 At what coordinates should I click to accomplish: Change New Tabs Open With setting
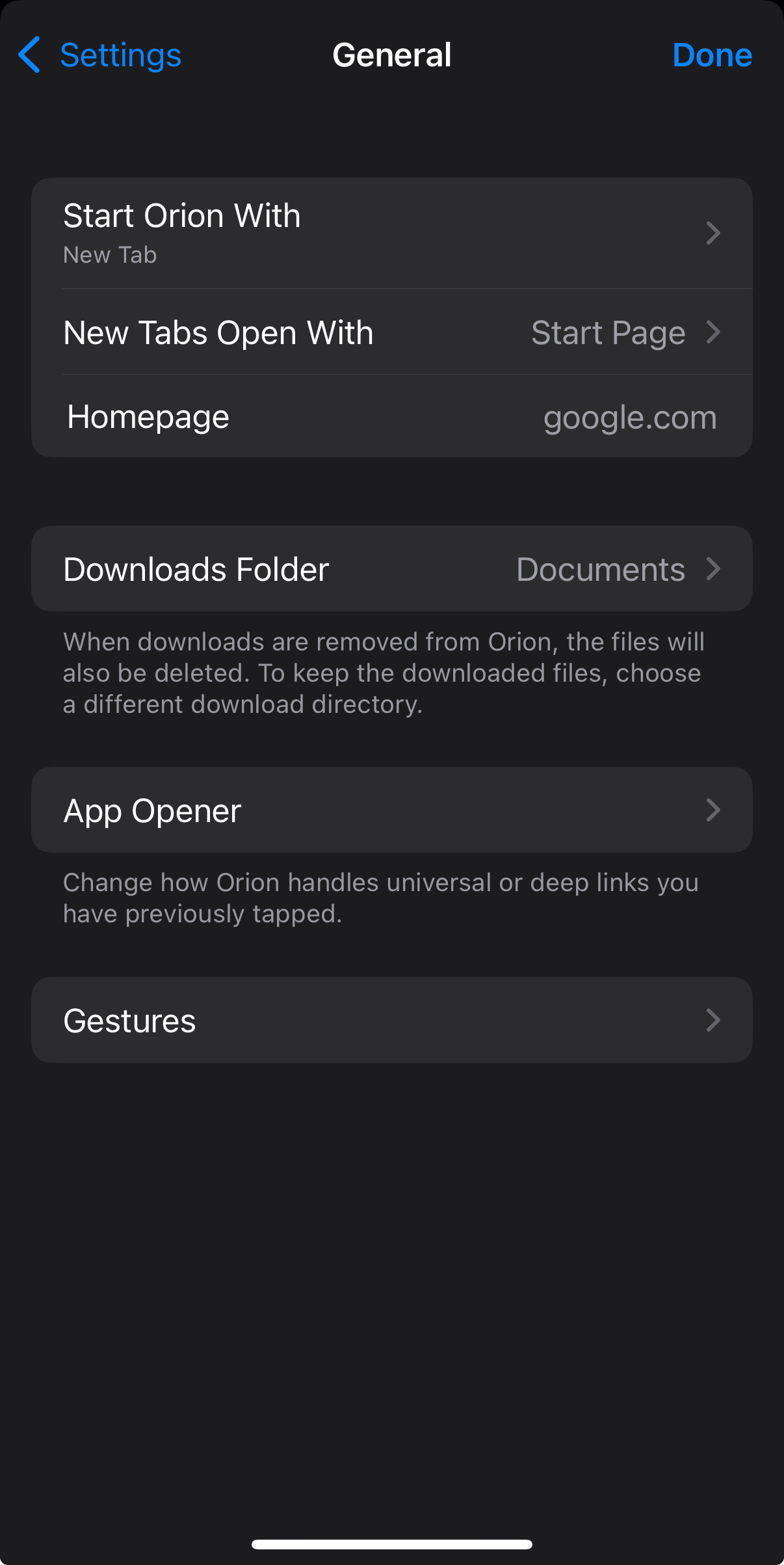tap(391, 332)
